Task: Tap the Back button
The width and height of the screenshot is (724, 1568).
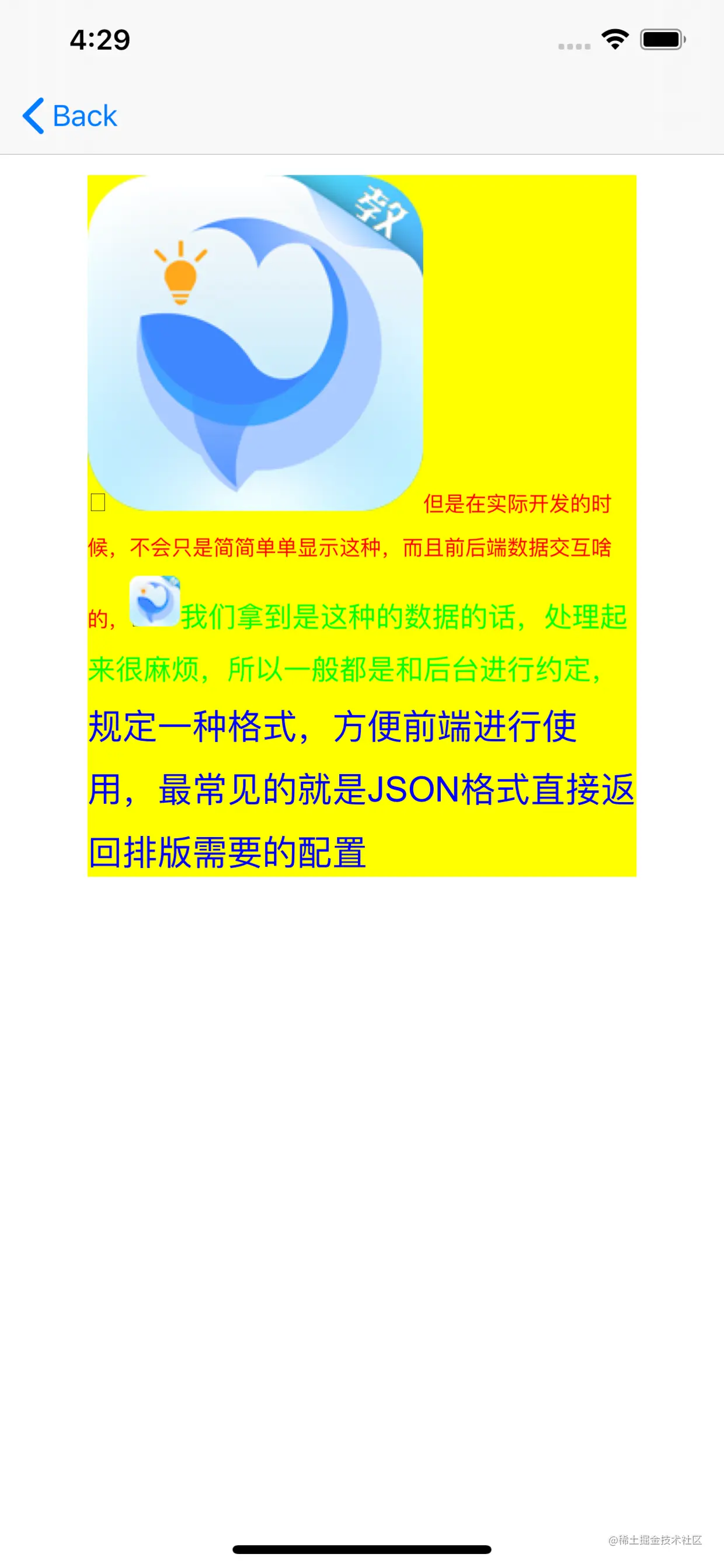Action: (72, 115)
